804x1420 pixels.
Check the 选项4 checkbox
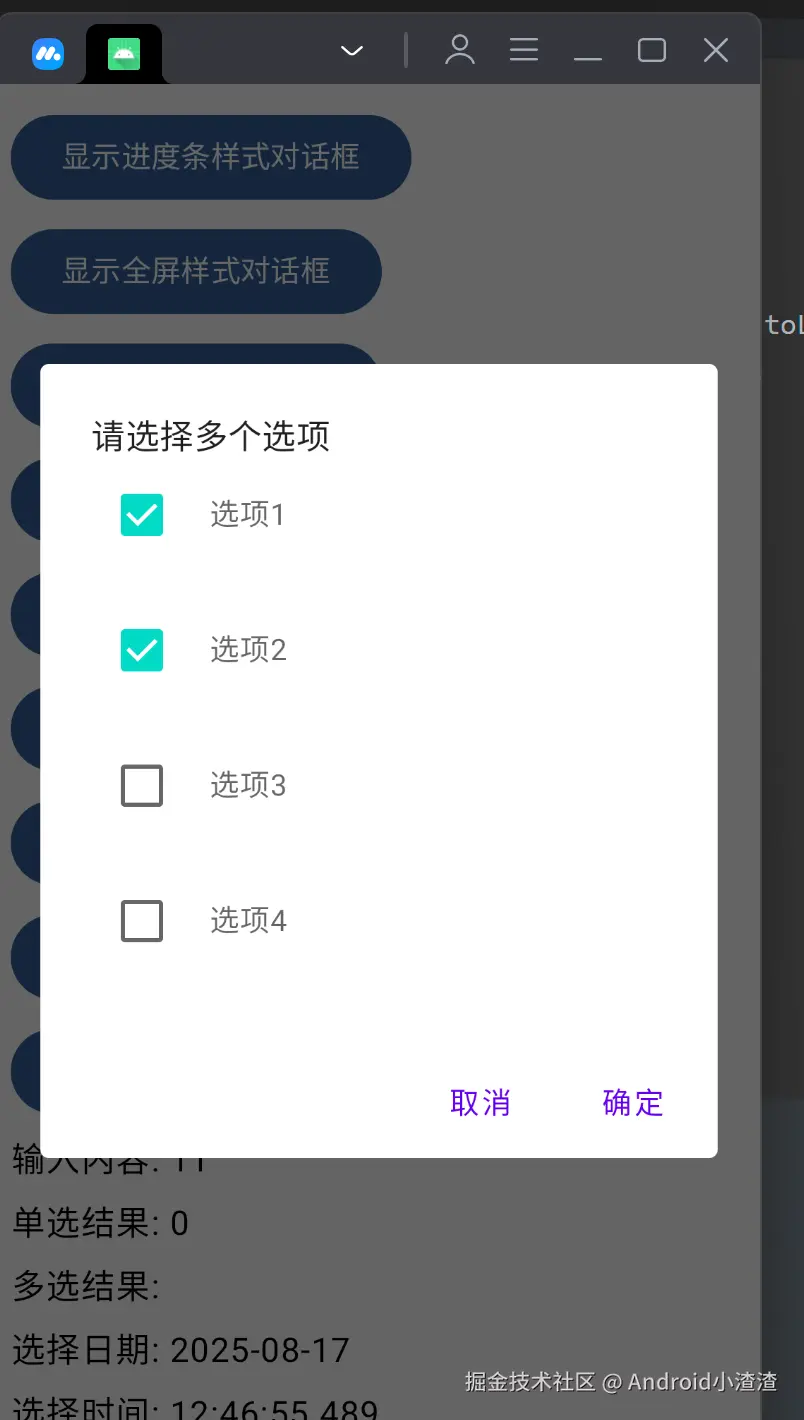tap(142, 921)
